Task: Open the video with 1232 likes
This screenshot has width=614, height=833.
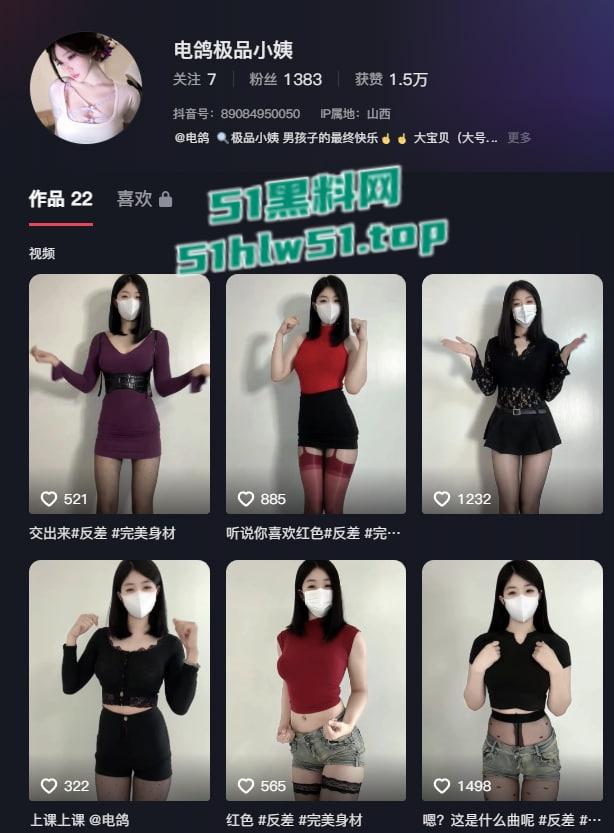Action: (512, 394)
